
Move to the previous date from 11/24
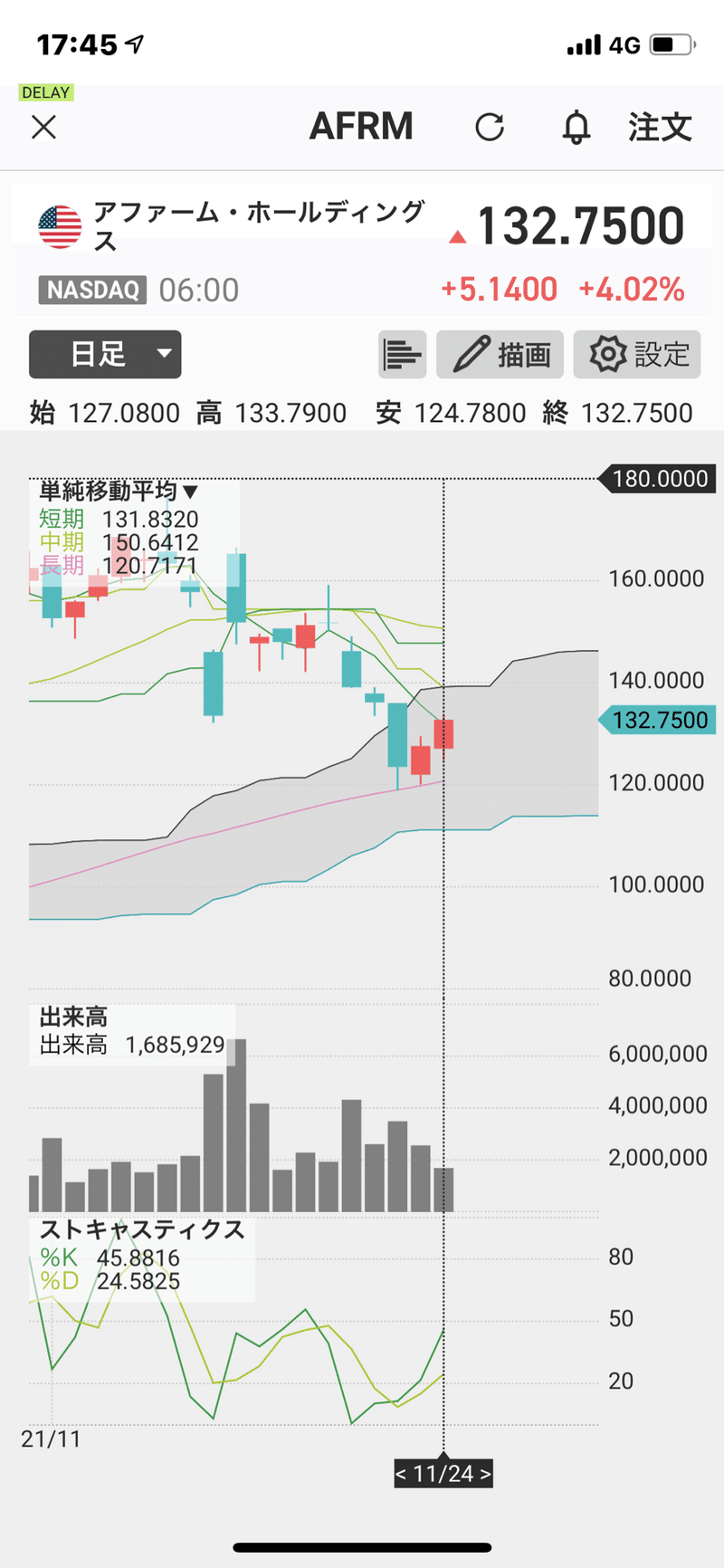pos(401,1475)
